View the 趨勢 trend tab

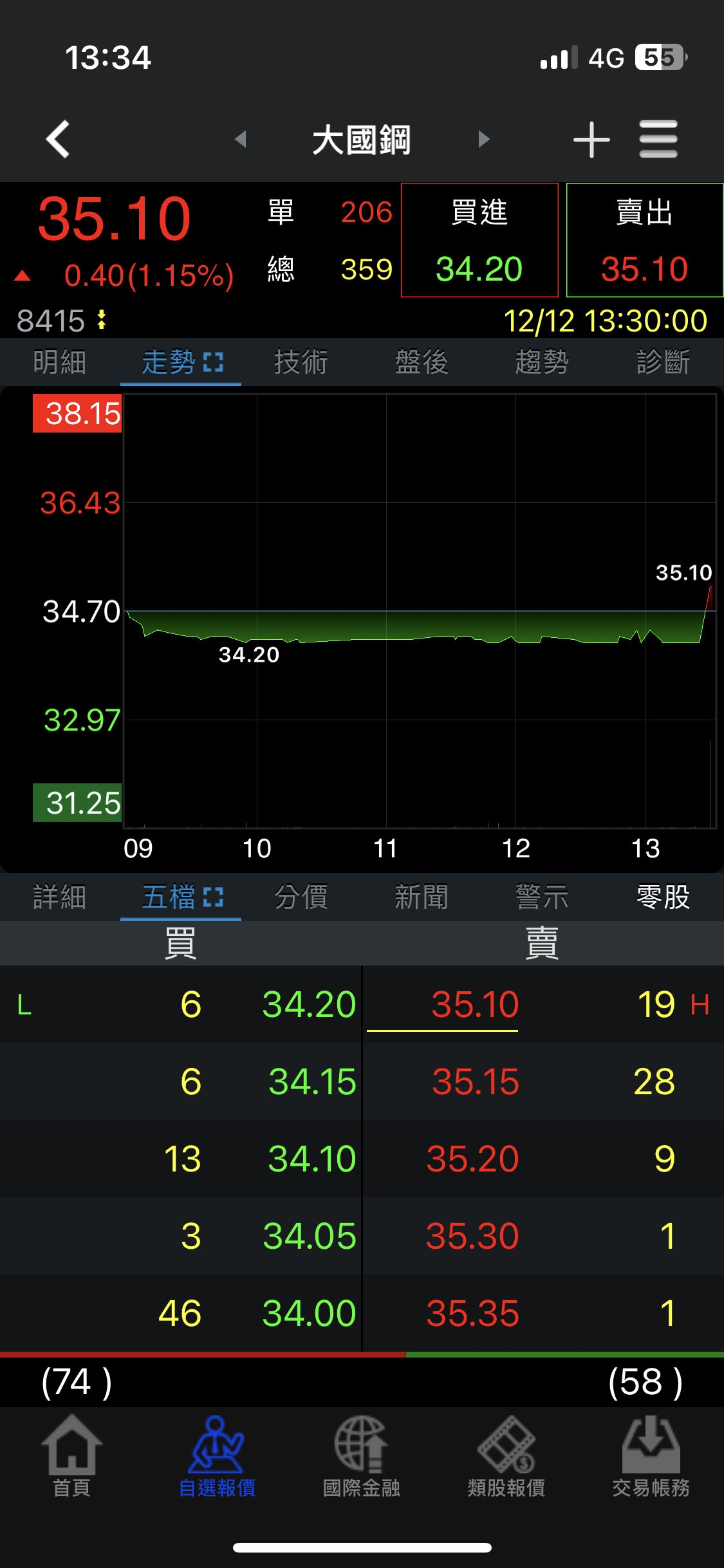pos(542,362)
